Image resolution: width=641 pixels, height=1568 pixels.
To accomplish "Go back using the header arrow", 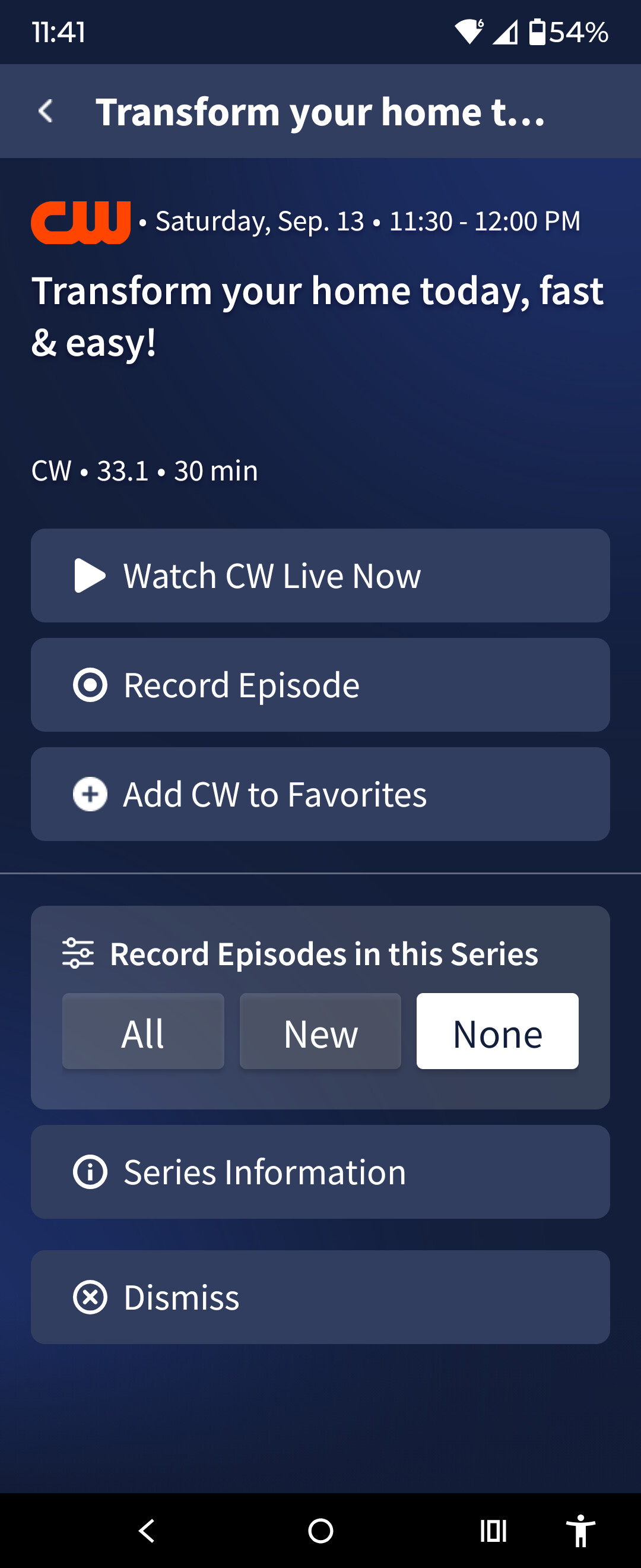I will click(46, 112).
